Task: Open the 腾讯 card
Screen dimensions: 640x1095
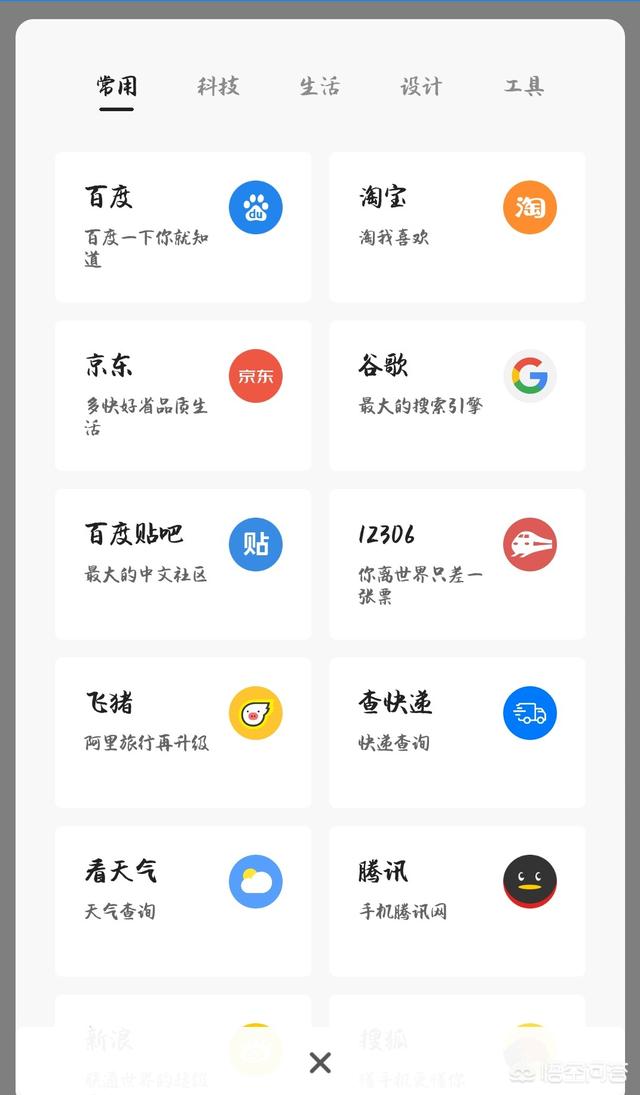Action: (x=458, y=901)
